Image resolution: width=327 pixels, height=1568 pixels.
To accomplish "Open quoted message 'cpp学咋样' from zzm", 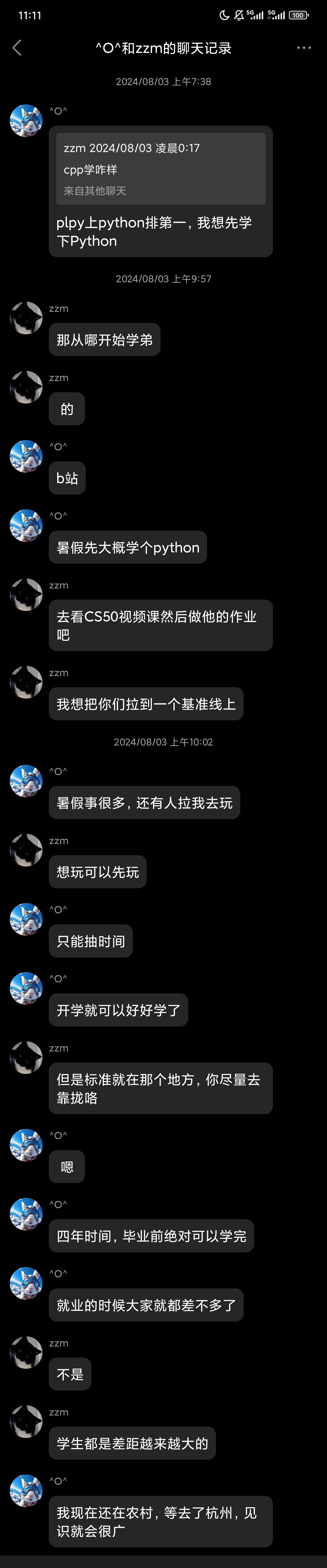I will (161, 169).
